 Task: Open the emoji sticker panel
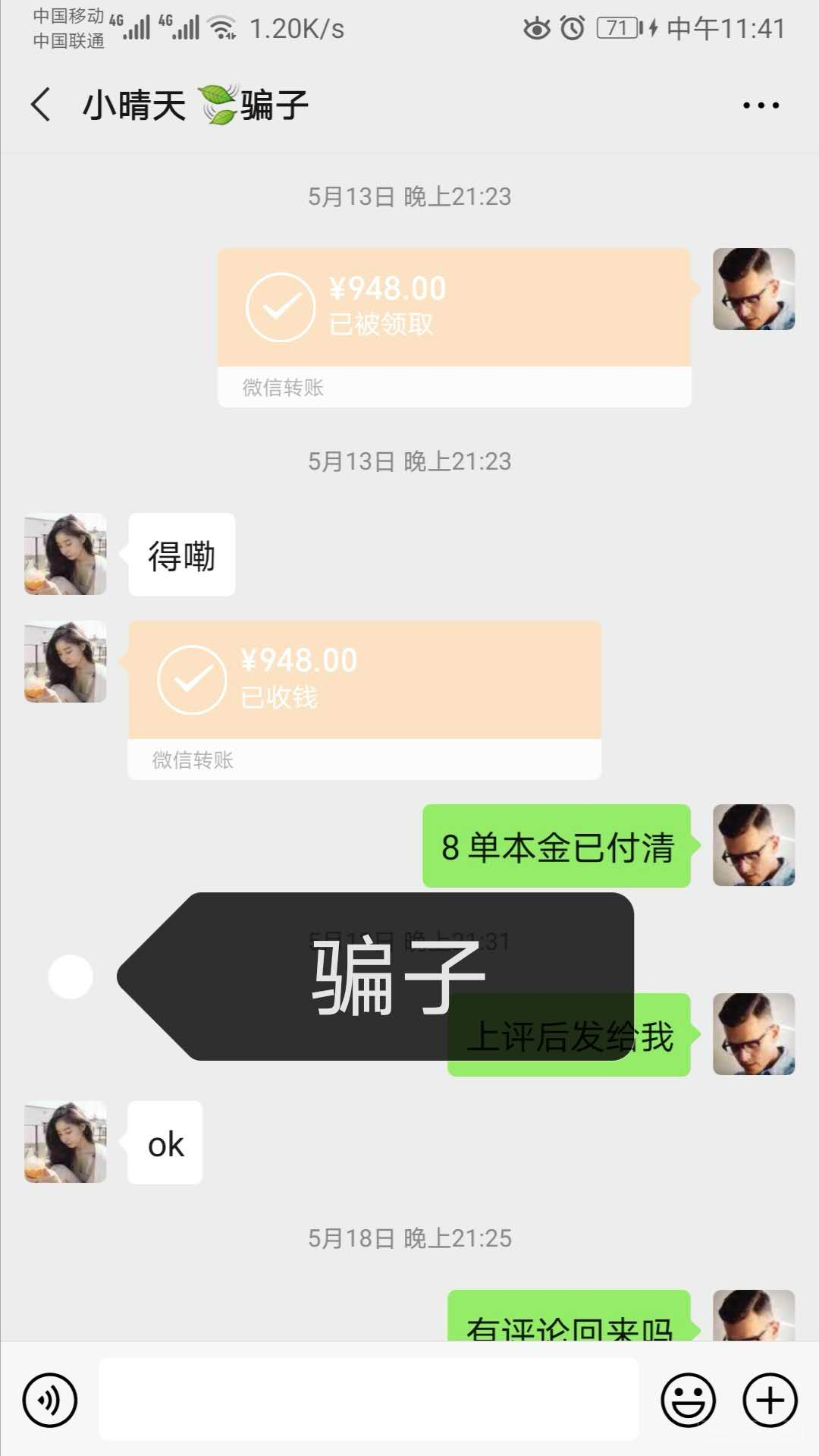coord(688,1400)
